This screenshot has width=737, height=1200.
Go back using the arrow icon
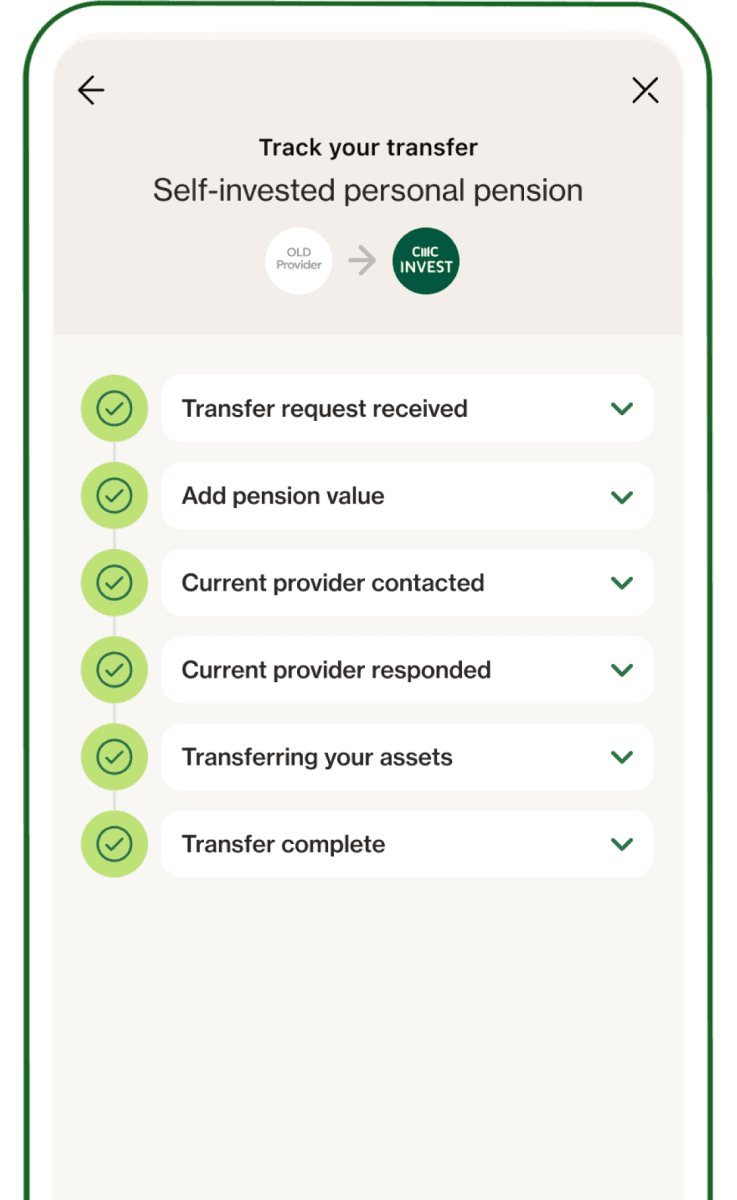91,91
